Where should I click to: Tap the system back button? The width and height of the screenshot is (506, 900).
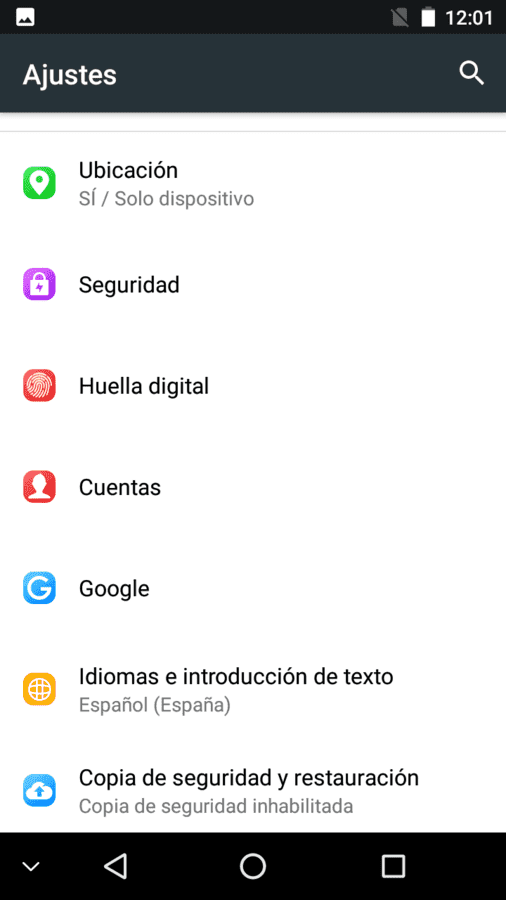click(x=115, y=866)
